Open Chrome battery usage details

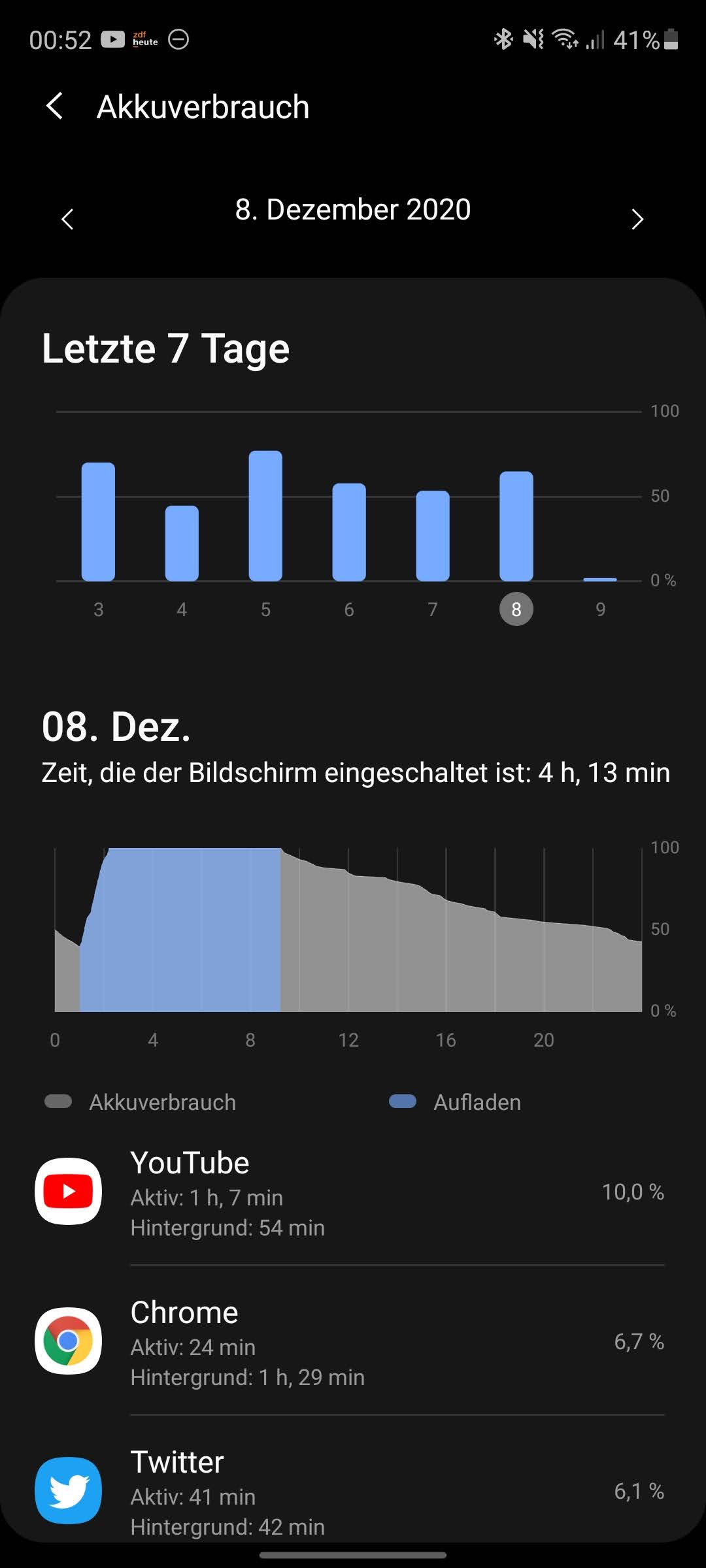pos(353,1341)
